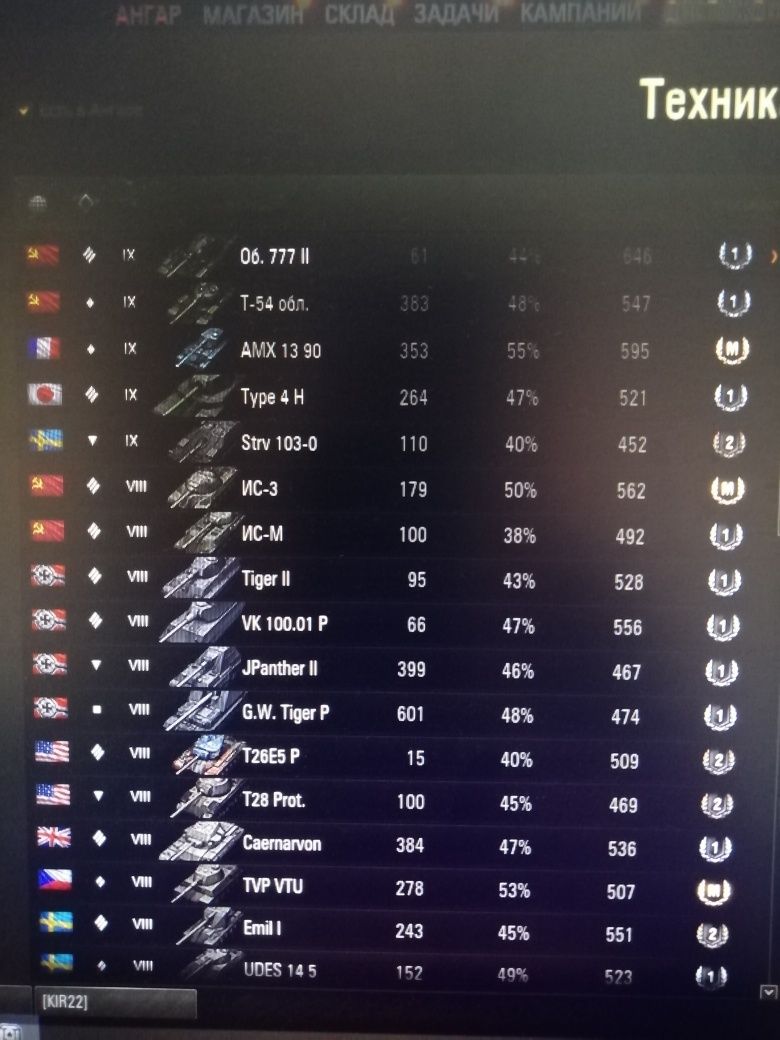Open the Emil I row
The width and height of the screenshot is (780, 1040).
pos(262,929)
